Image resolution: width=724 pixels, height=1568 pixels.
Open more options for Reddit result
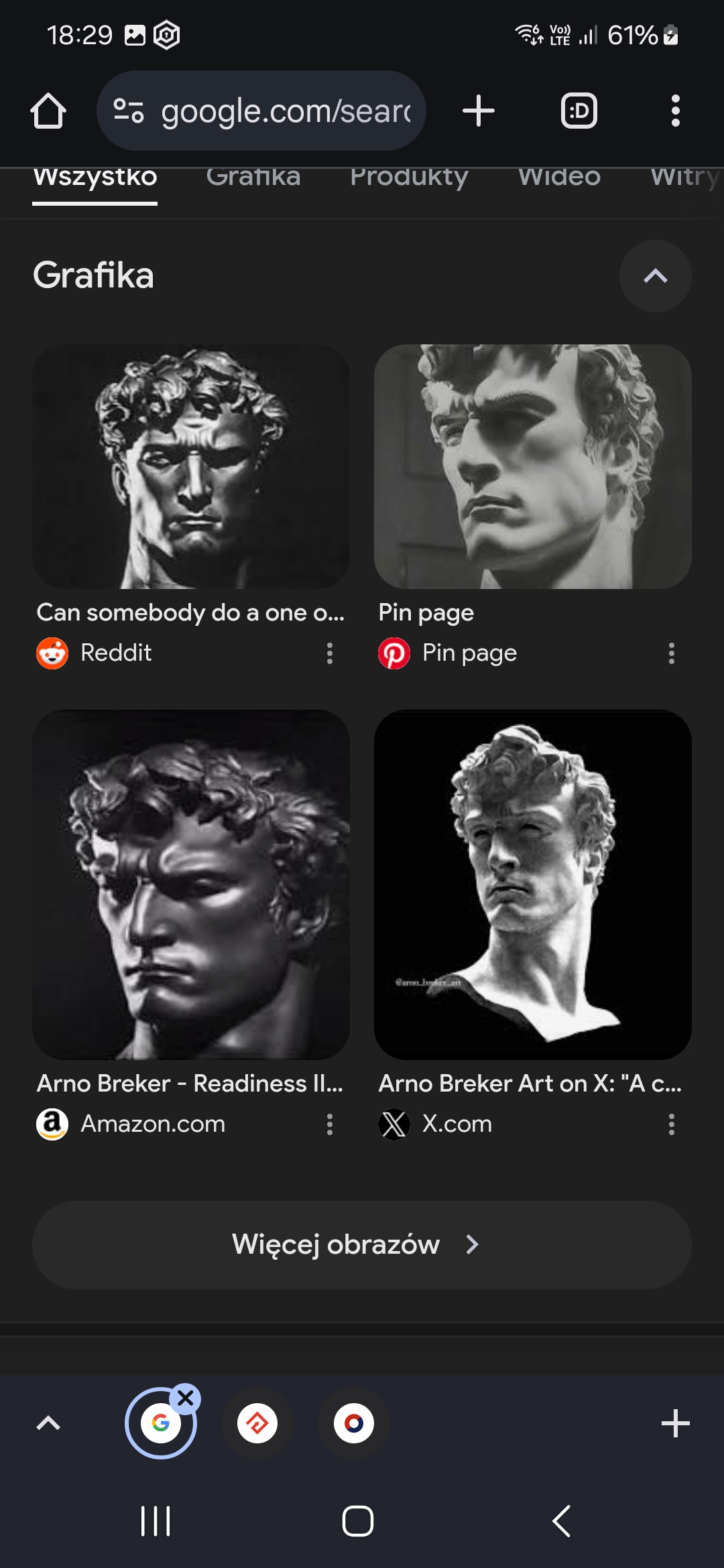point(329,653)
